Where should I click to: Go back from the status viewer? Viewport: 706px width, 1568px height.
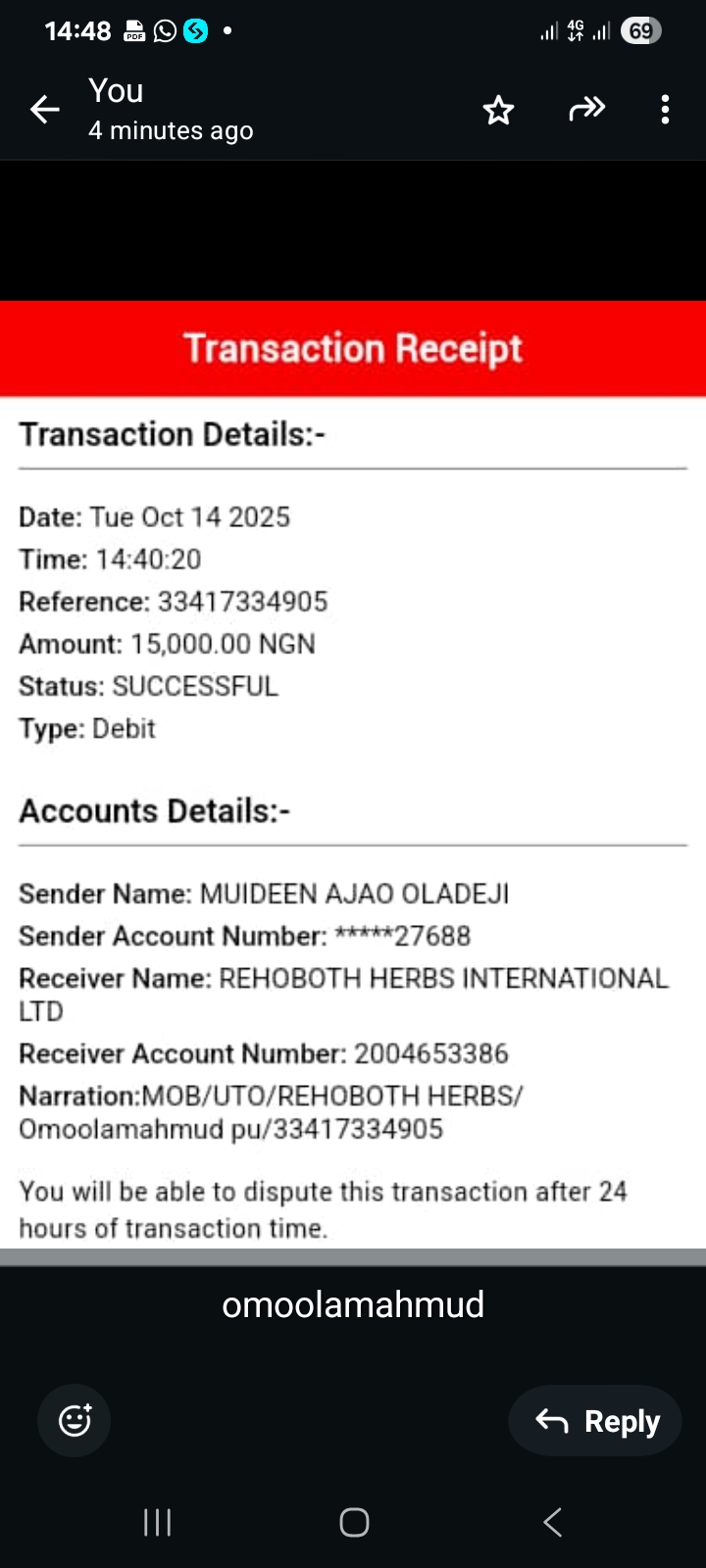[45, 110]
